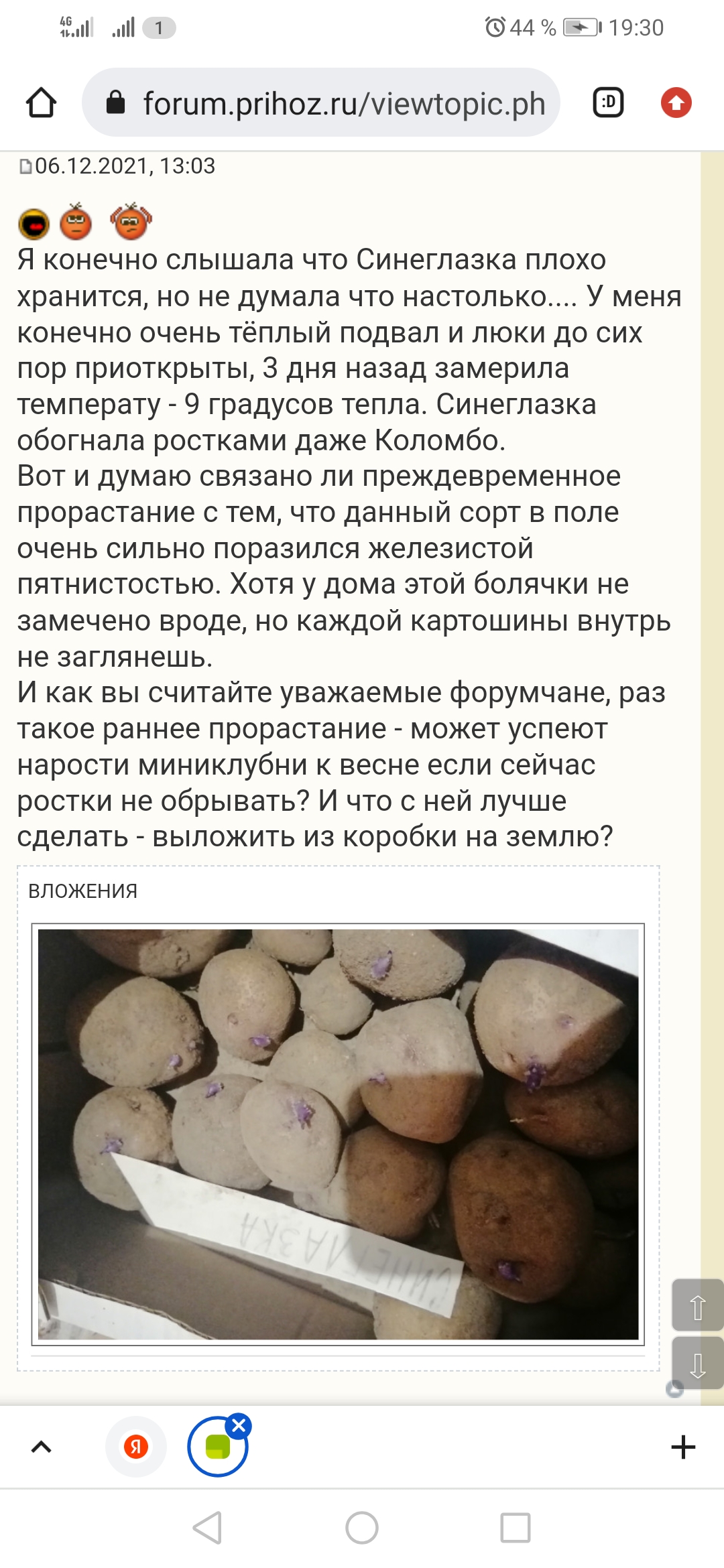Open the attached potato photo
Screen dimensions: 724x1568
pyautogui.click(x=338, y=1134)
